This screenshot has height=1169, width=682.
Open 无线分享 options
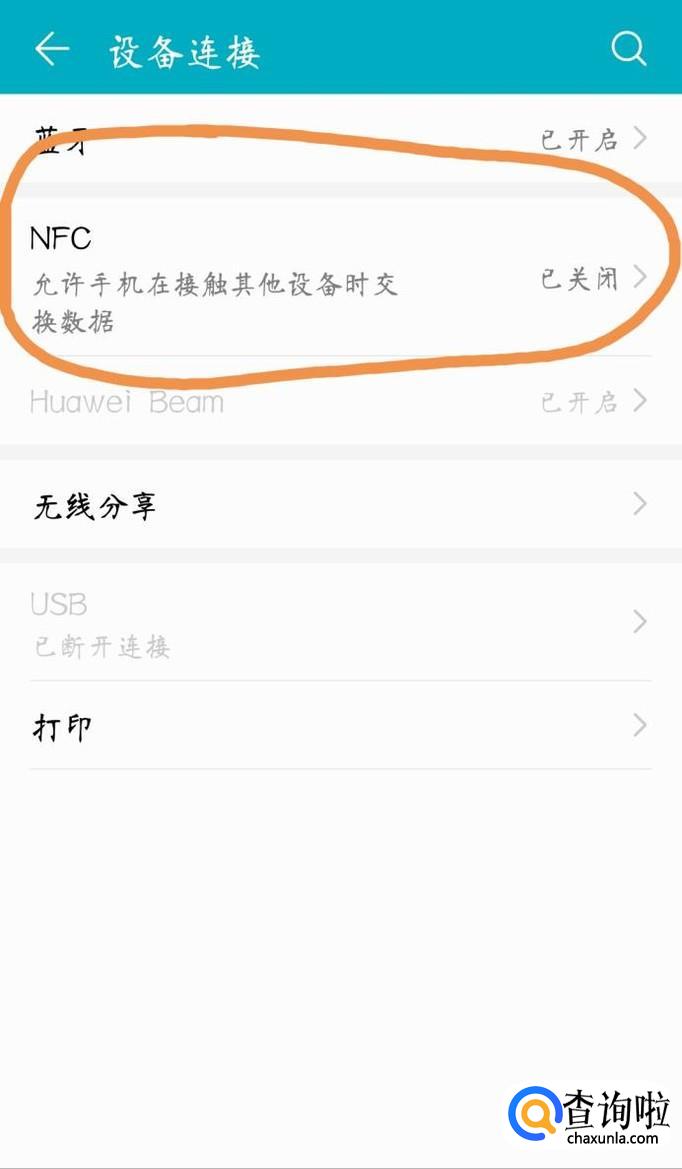[x=340, y=506]
